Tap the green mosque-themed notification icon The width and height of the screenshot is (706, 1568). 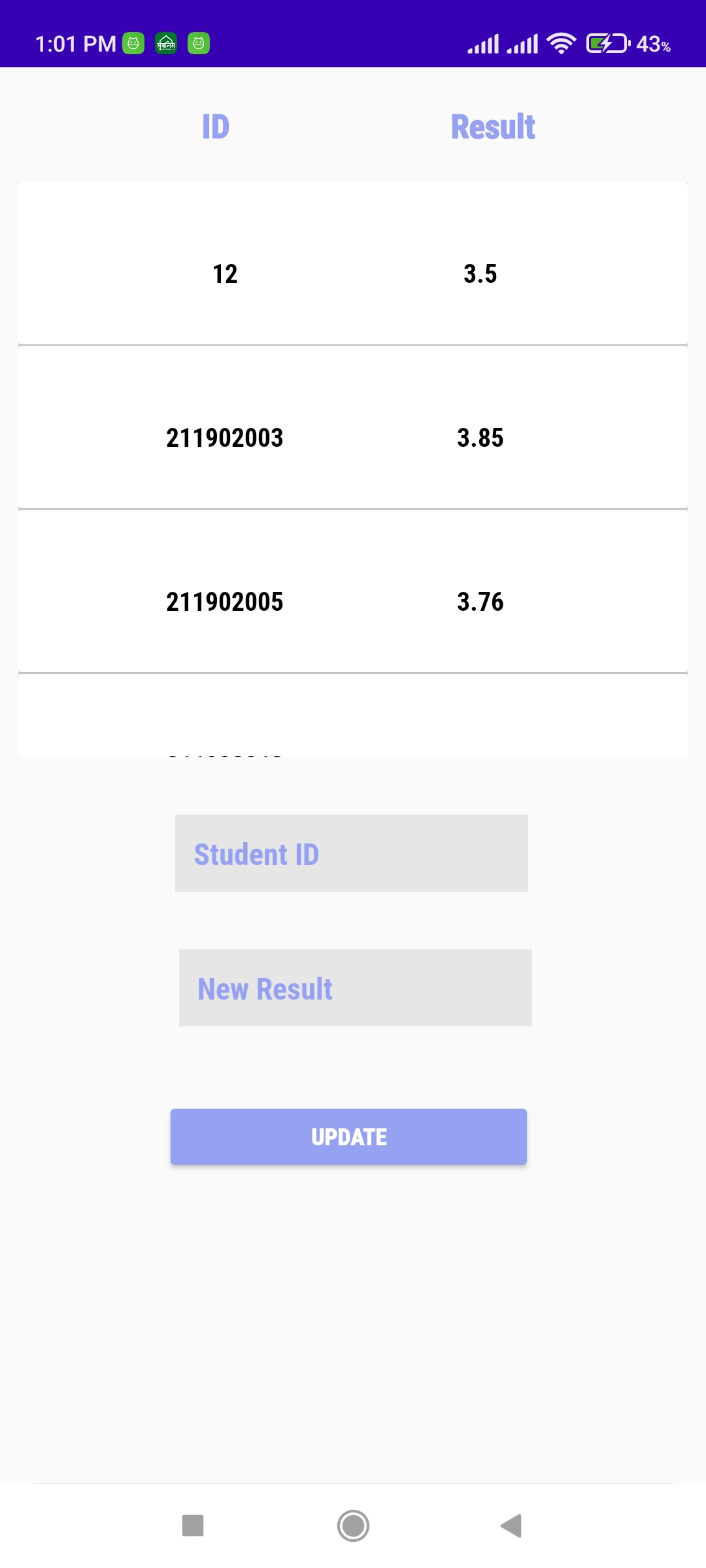[x=165, y=43]
